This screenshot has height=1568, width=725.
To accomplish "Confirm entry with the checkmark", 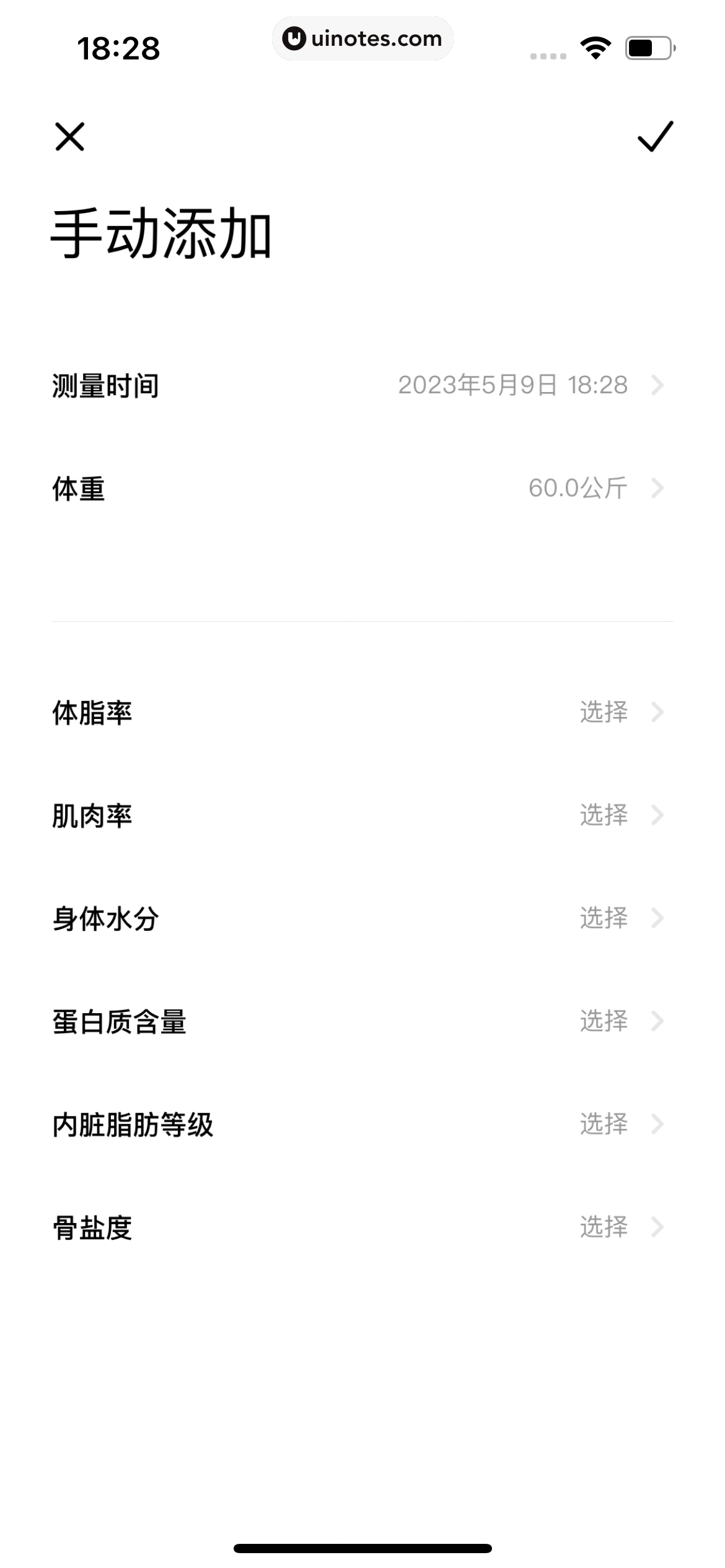I will pos(655,136).
